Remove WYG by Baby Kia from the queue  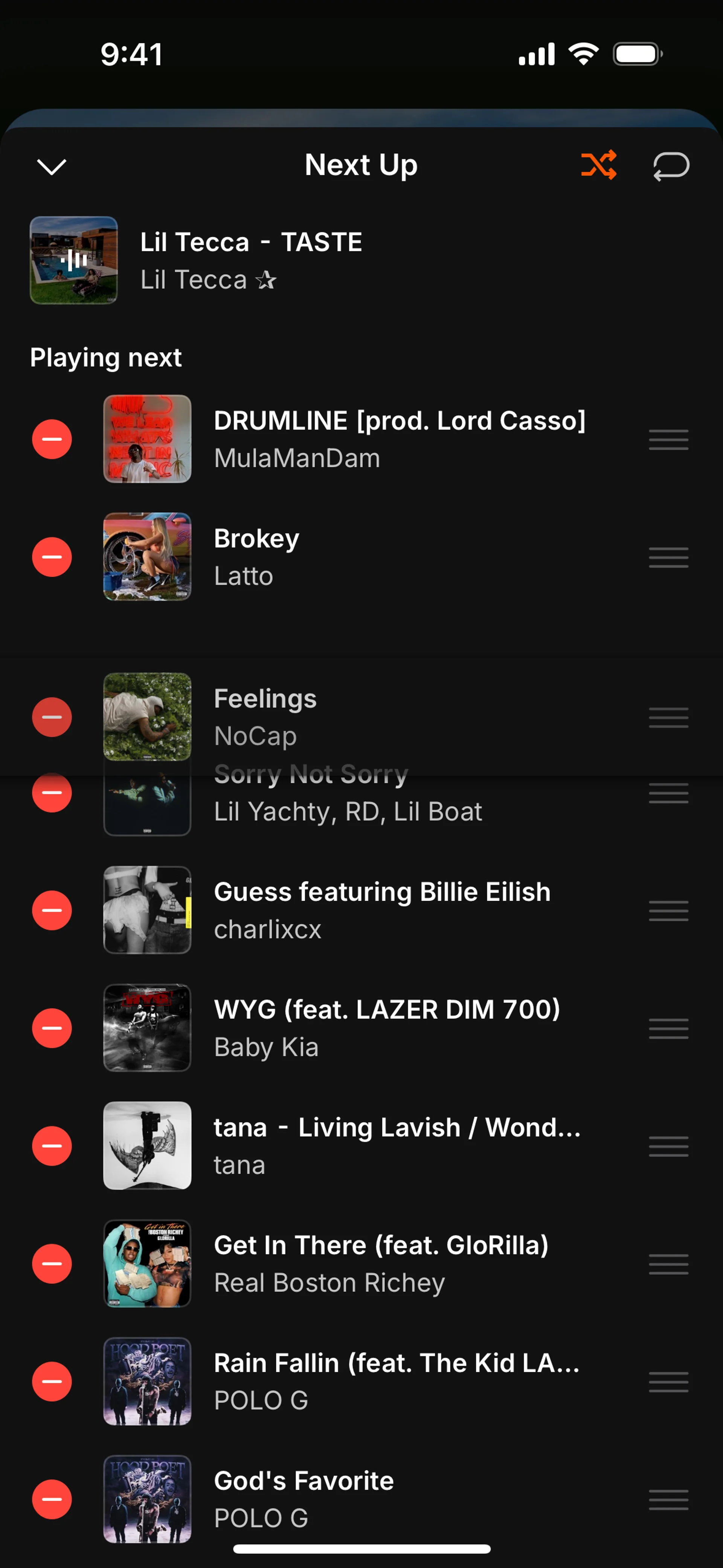[52, 1028]
